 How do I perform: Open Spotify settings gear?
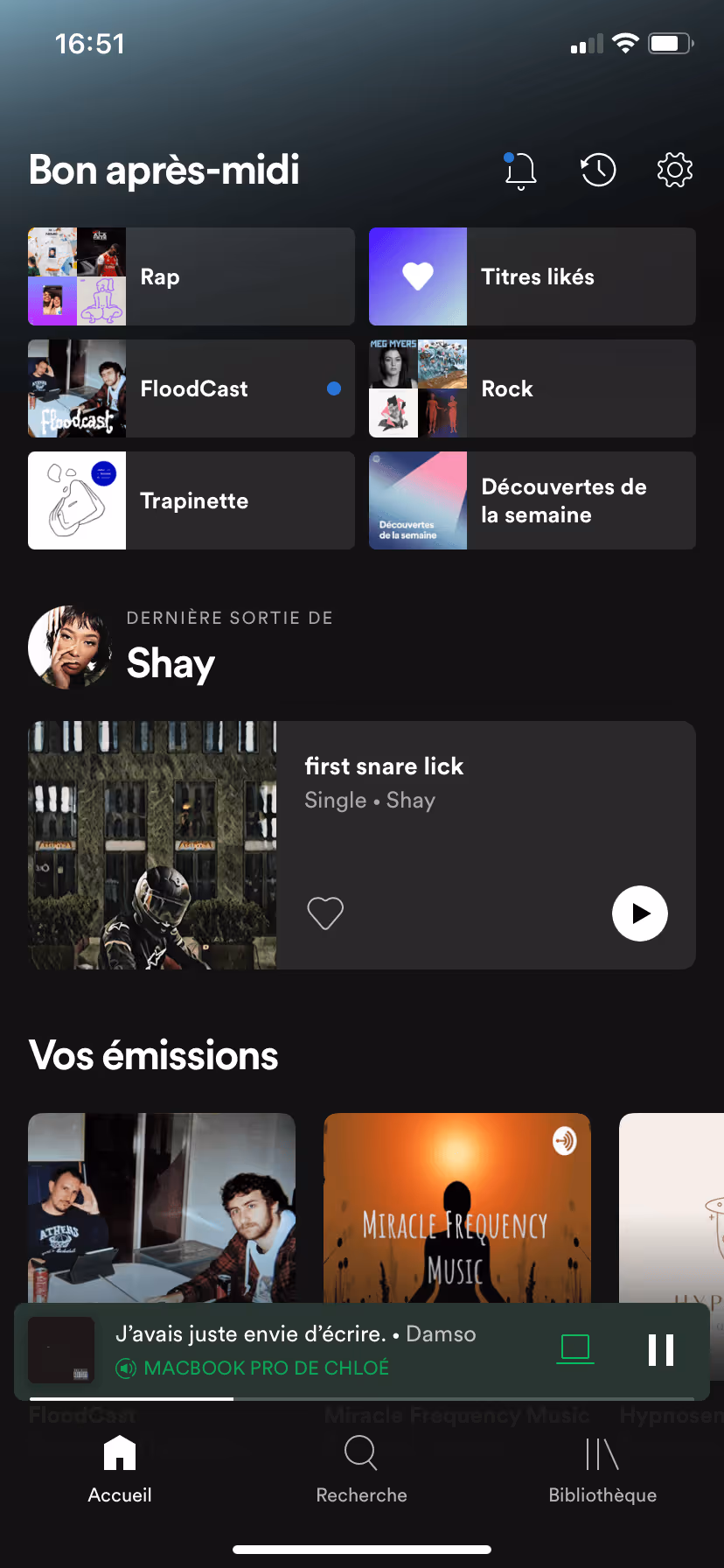673,171
